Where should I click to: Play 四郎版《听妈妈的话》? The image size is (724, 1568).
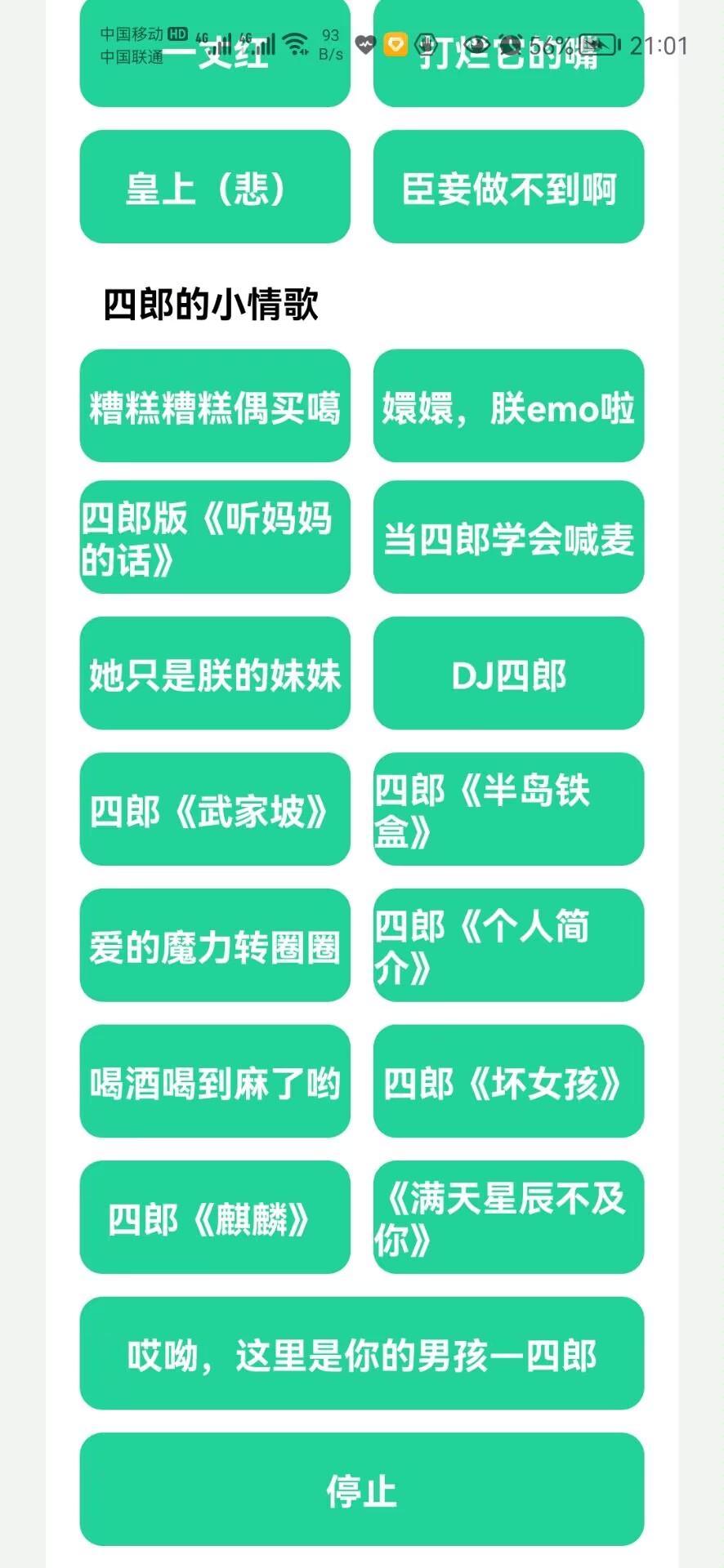(215, 537)
